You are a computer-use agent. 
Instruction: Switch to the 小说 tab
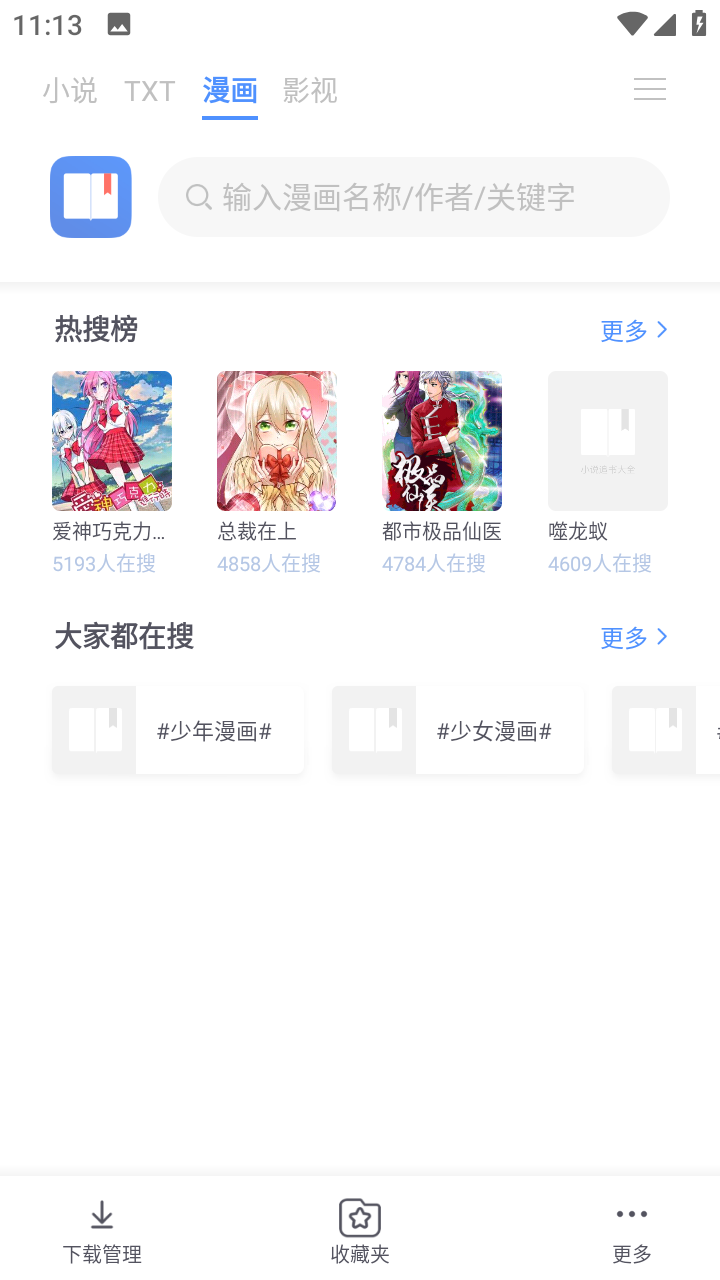[x=70, y=91]
